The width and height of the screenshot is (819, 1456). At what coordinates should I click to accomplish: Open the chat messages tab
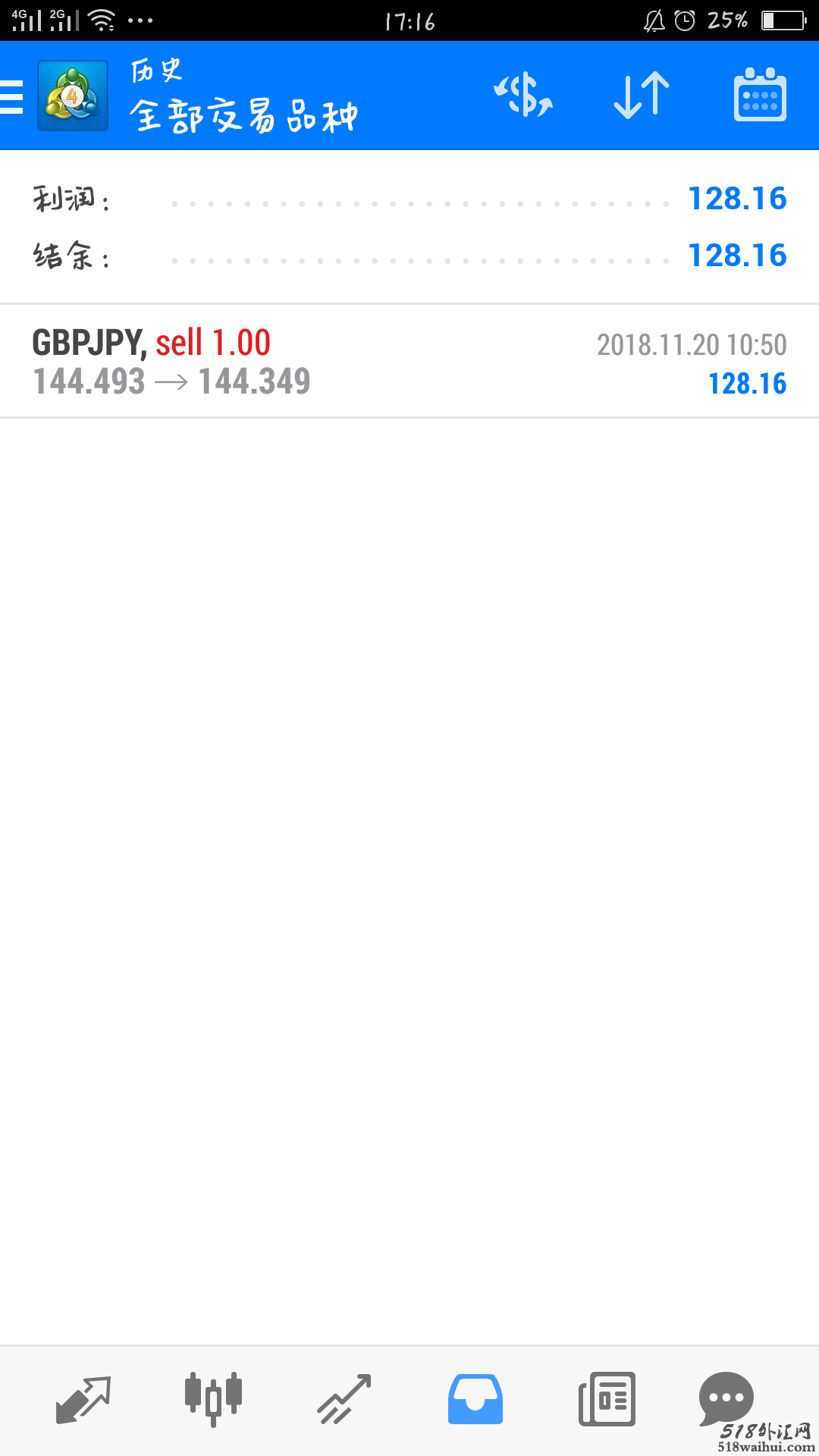(726, 1398)
